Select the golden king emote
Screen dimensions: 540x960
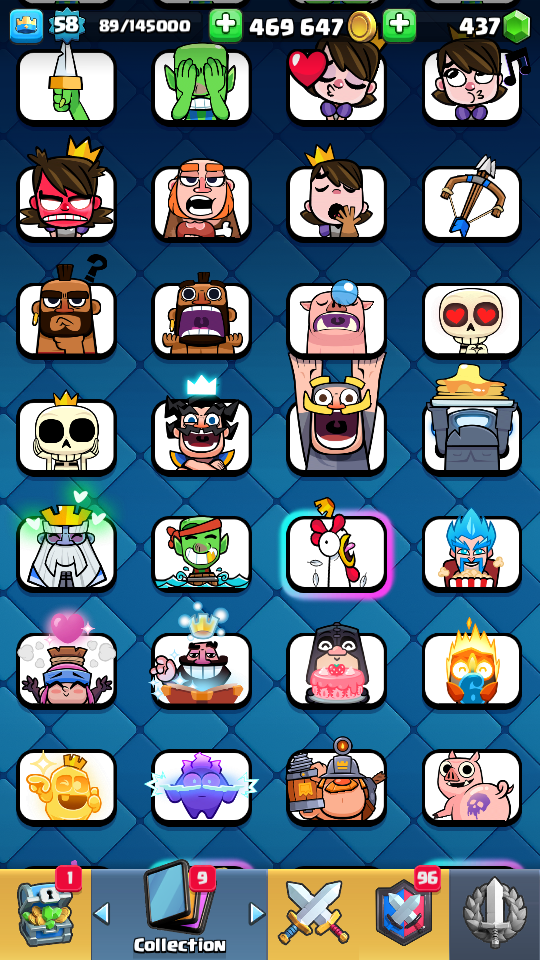66,787
